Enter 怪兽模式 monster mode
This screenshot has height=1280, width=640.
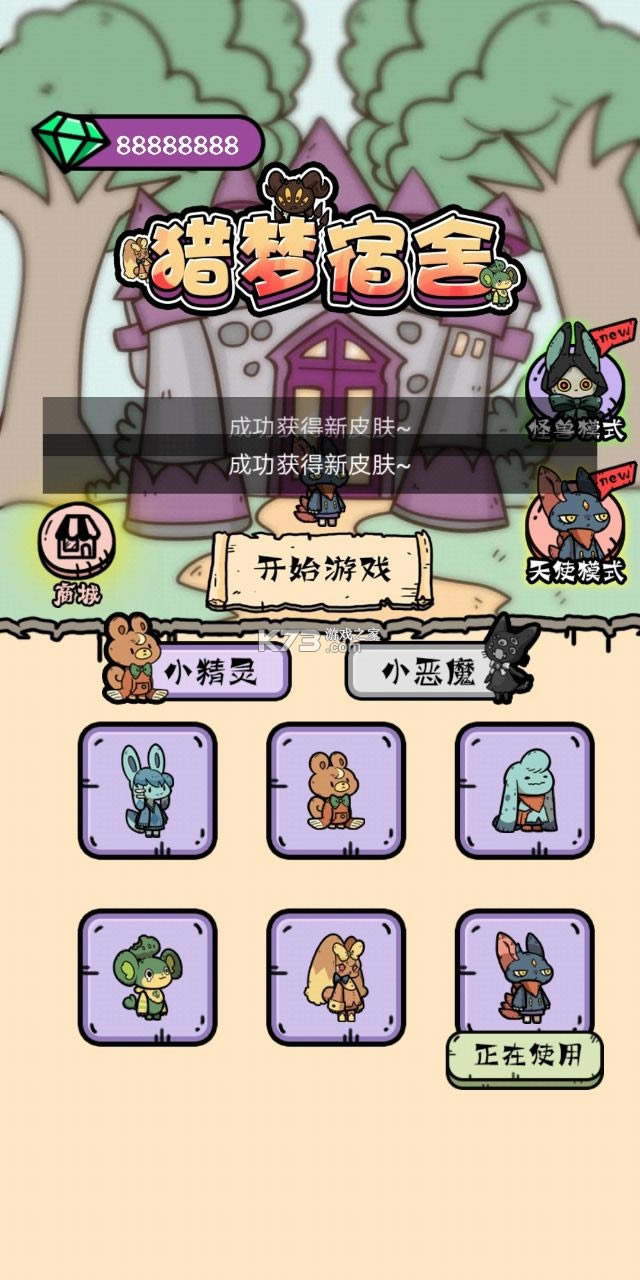pos(576,385)
